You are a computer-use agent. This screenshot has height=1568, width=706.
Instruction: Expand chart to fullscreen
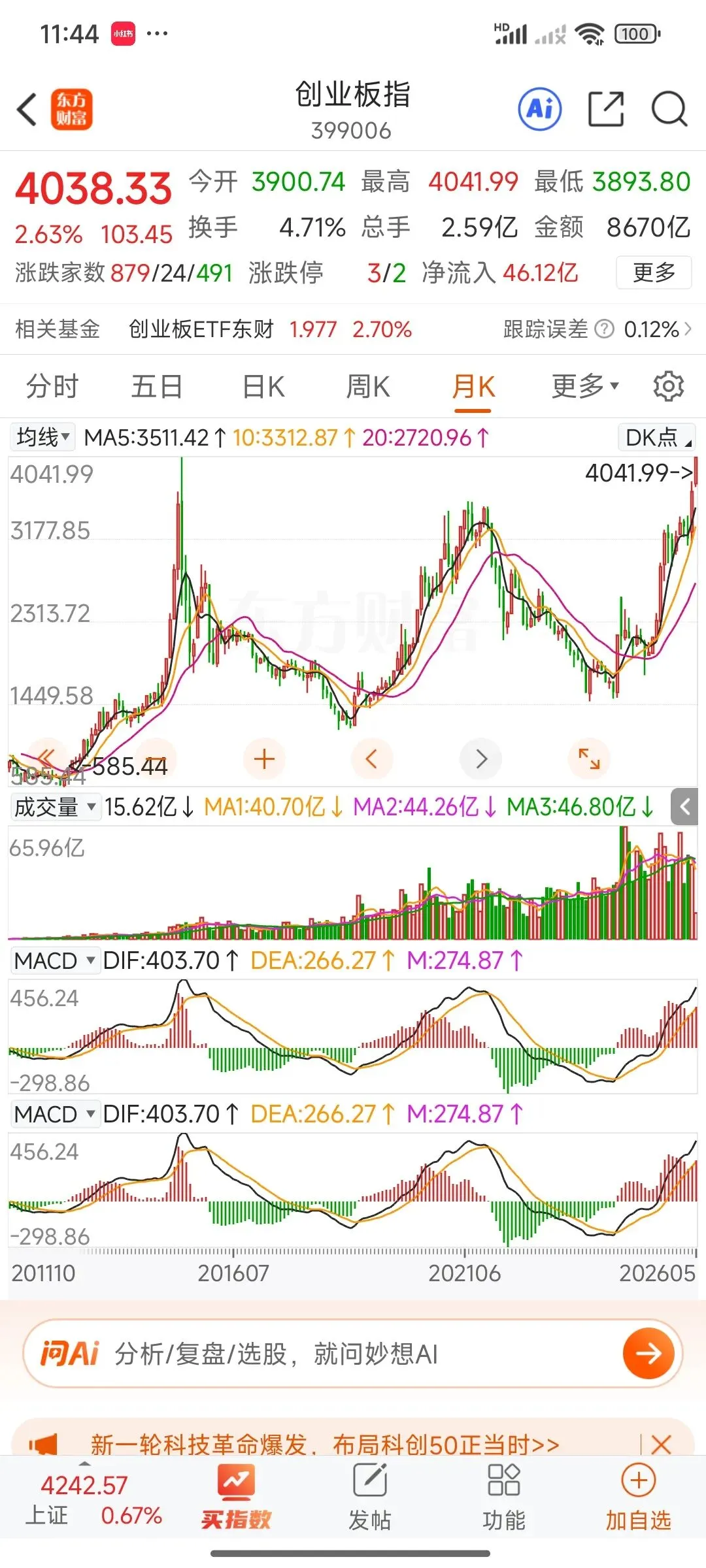589,759
